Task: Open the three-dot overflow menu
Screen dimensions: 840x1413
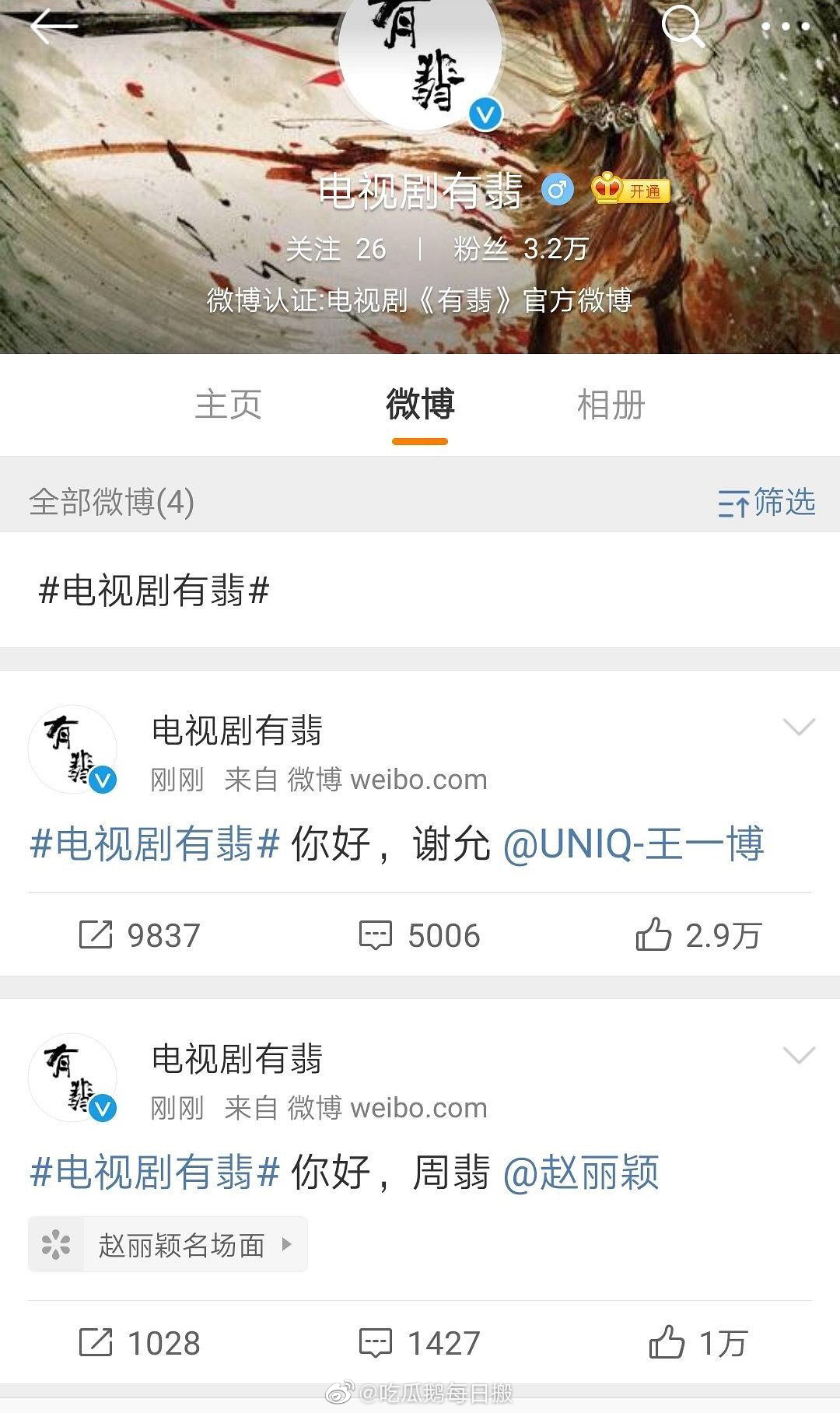Action: pyautogui.click(x=785, y=28)
